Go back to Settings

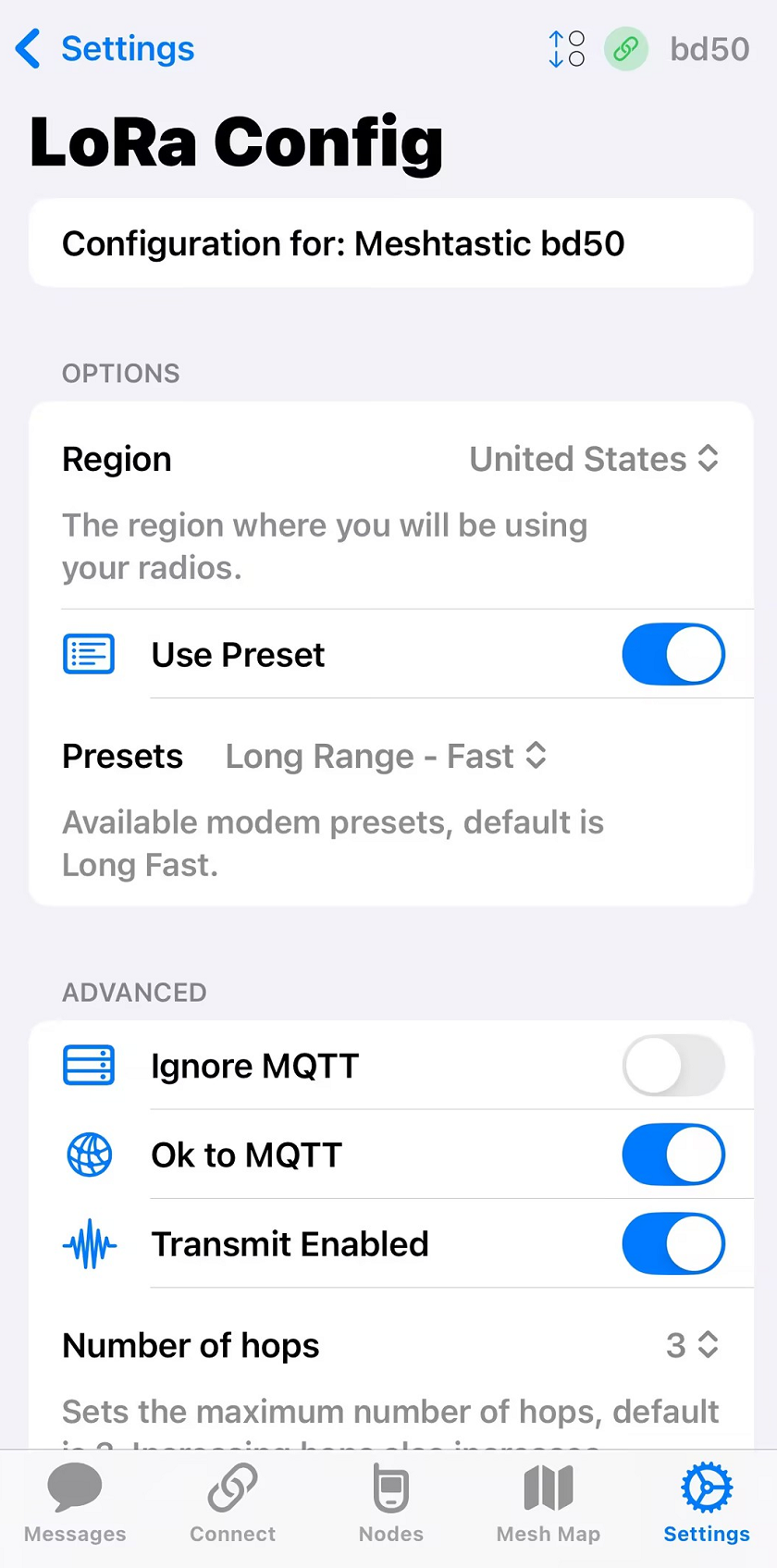[x=105, y=48]
